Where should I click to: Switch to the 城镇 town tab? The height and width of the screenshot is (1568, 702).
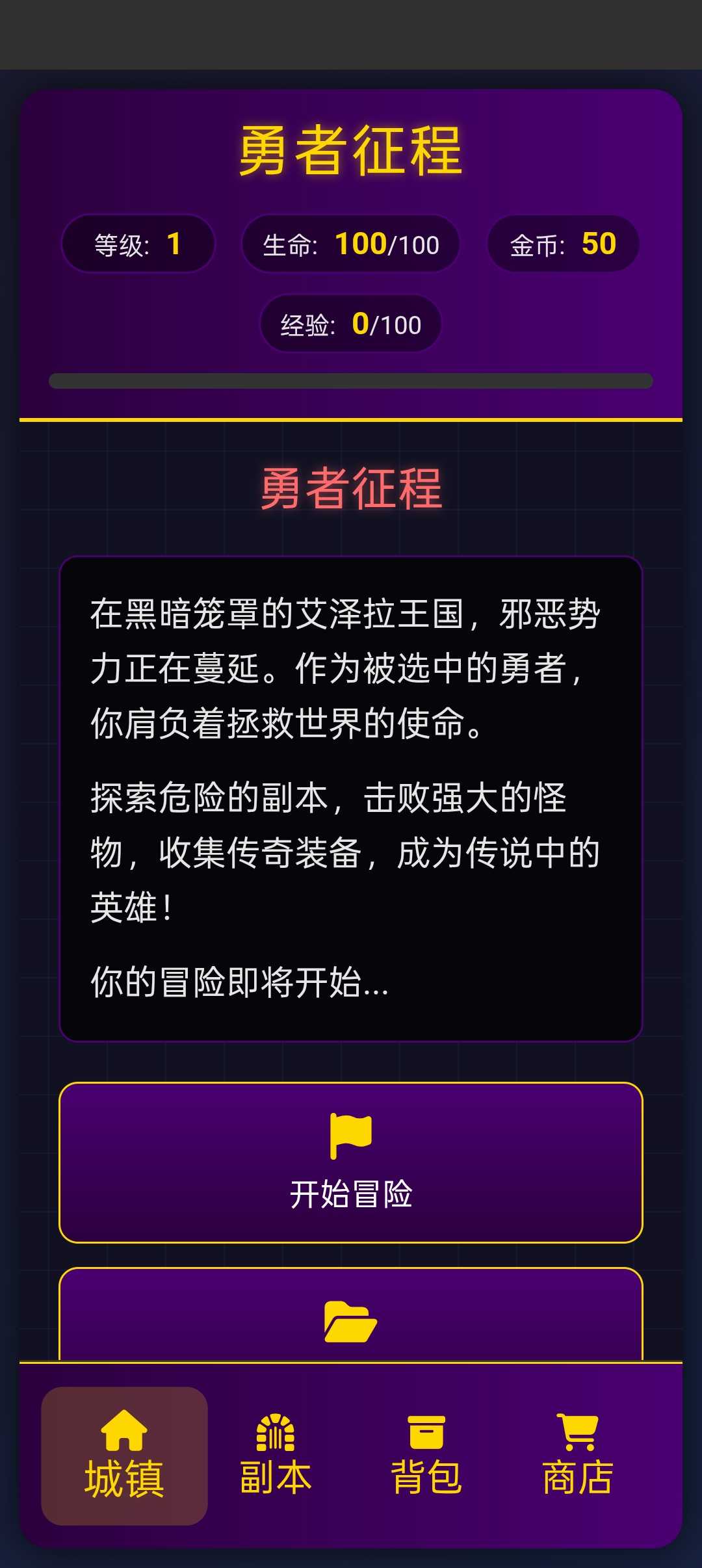[x=124, y=1456]
